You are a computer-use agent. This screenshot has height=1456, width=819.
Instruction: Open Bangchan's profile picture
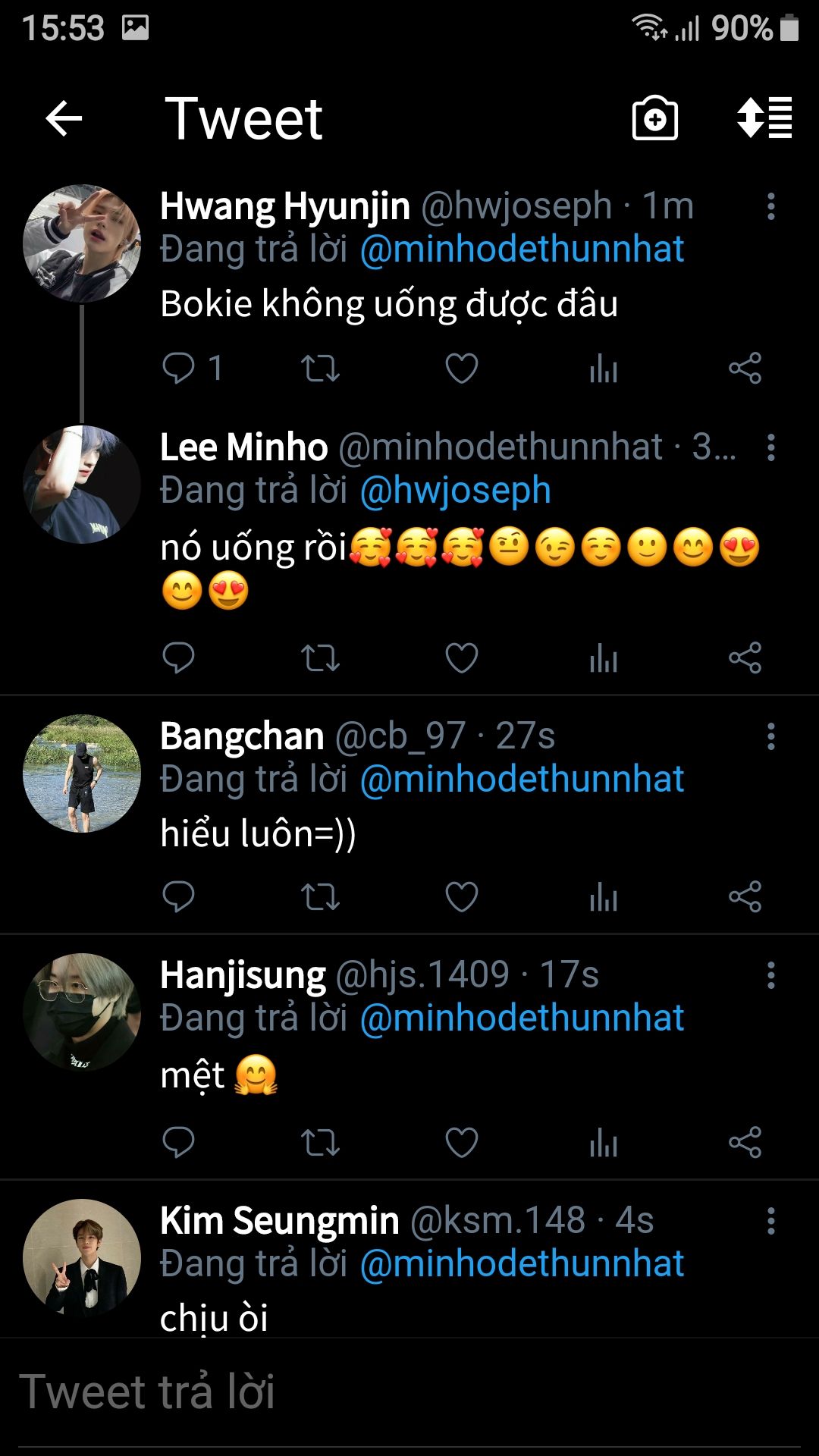[x=82, y=773]
